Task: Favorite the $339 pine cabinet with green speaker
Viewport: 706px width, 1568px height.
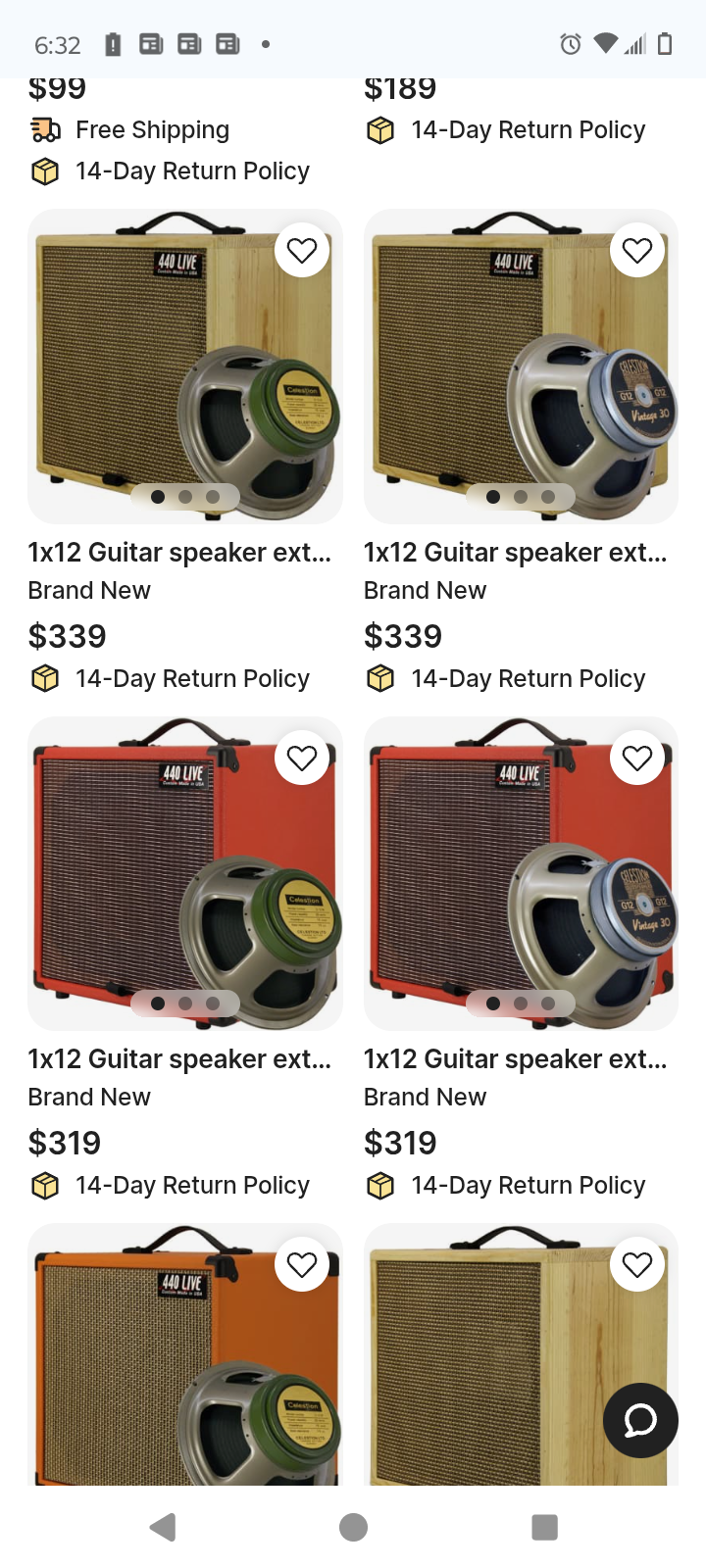Action: [x=302, y=251]
